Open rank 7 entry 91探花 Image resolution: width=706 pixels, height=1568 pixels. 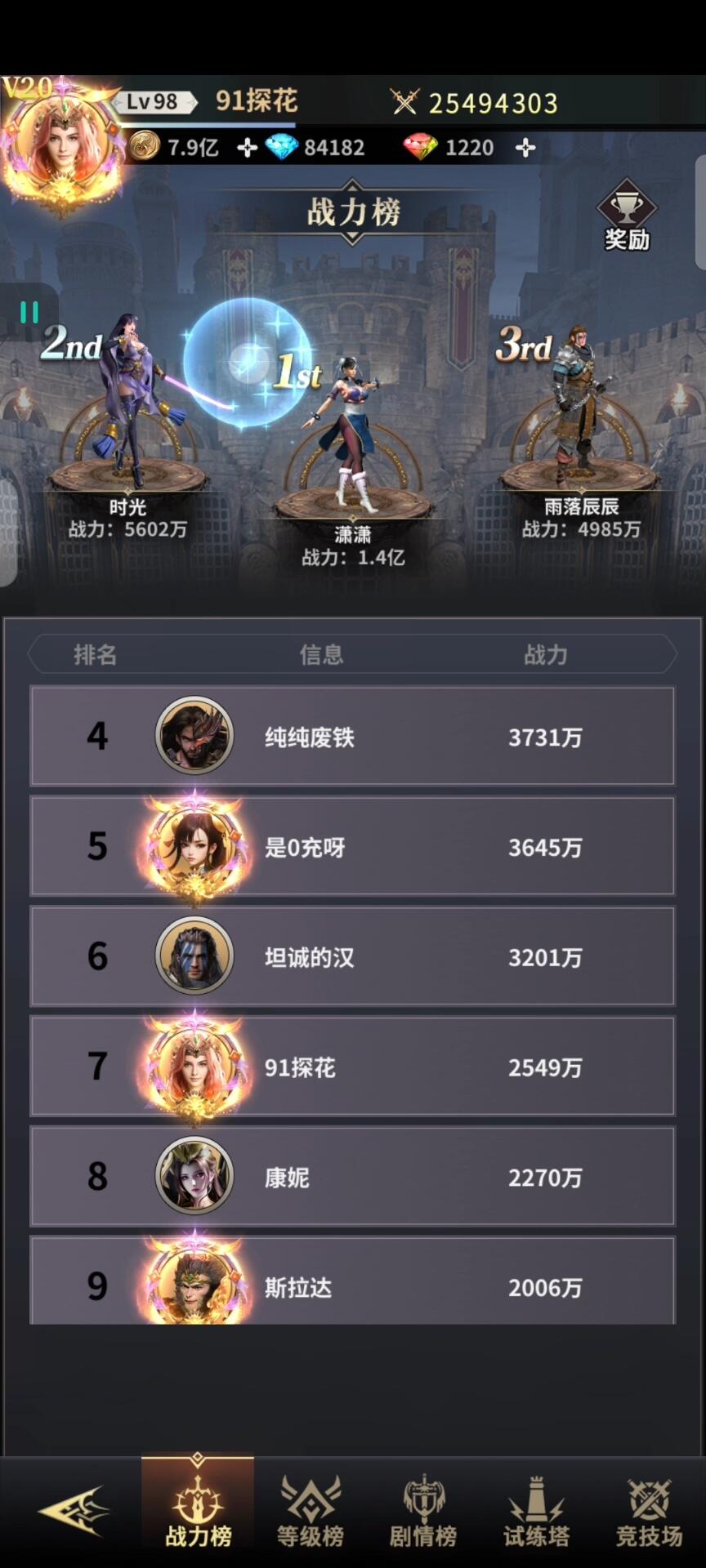[x=352, y=1067]
